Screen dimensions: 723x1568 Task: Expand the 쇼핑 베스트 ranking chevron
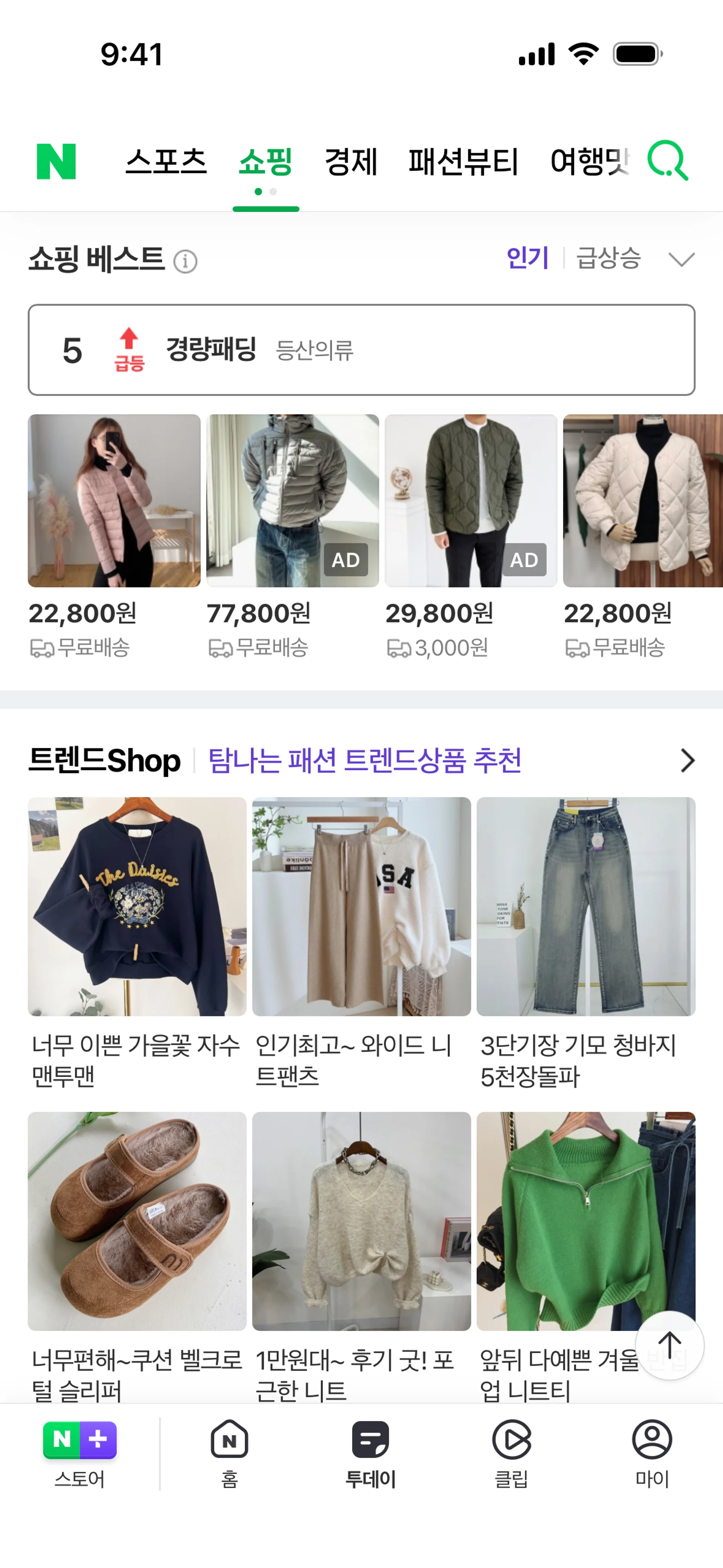(681, 259)
